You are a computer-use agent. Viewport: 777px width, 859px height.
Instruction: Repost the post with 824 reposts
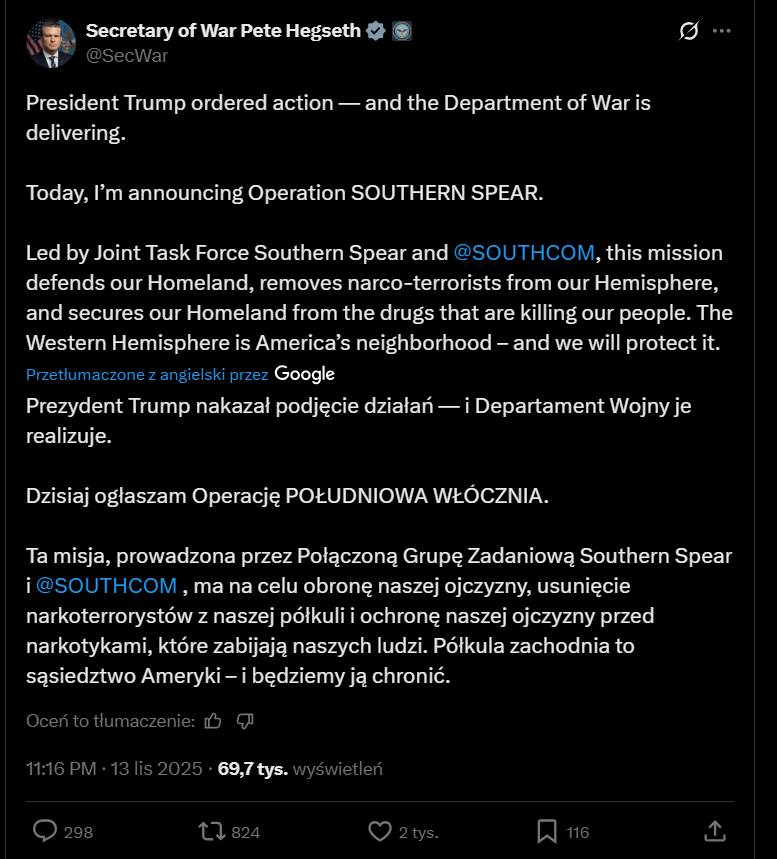pos(212,831)
